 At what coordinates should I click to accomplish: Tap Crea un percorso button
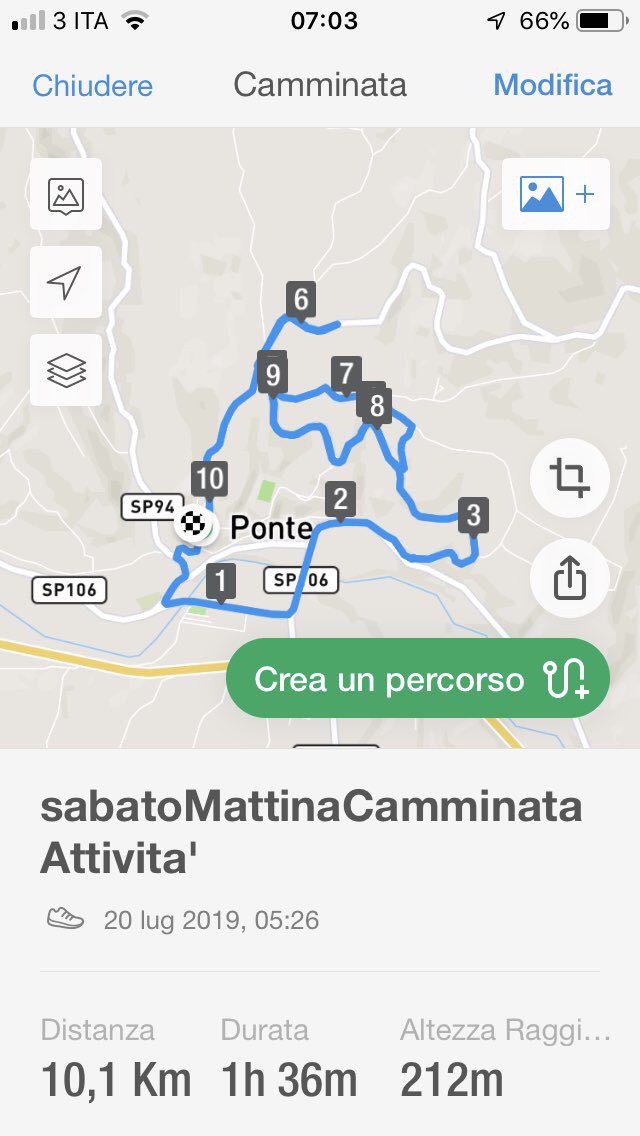pyautogui.click(x=418, y=679)
